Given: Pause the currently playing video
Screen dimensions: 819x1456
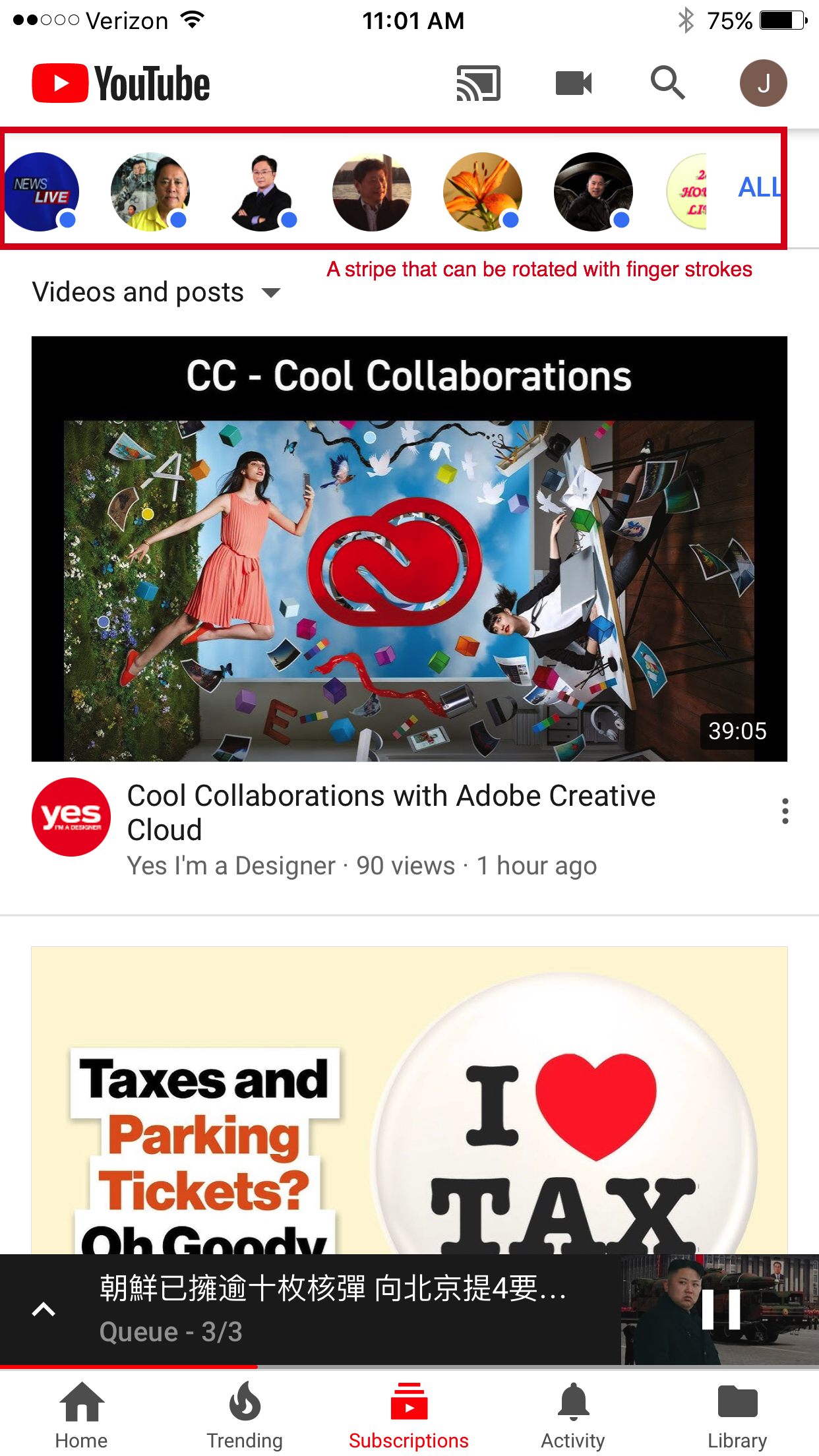Looking at the screenshot, I should pyautogui.click(x=721, y=1309).
